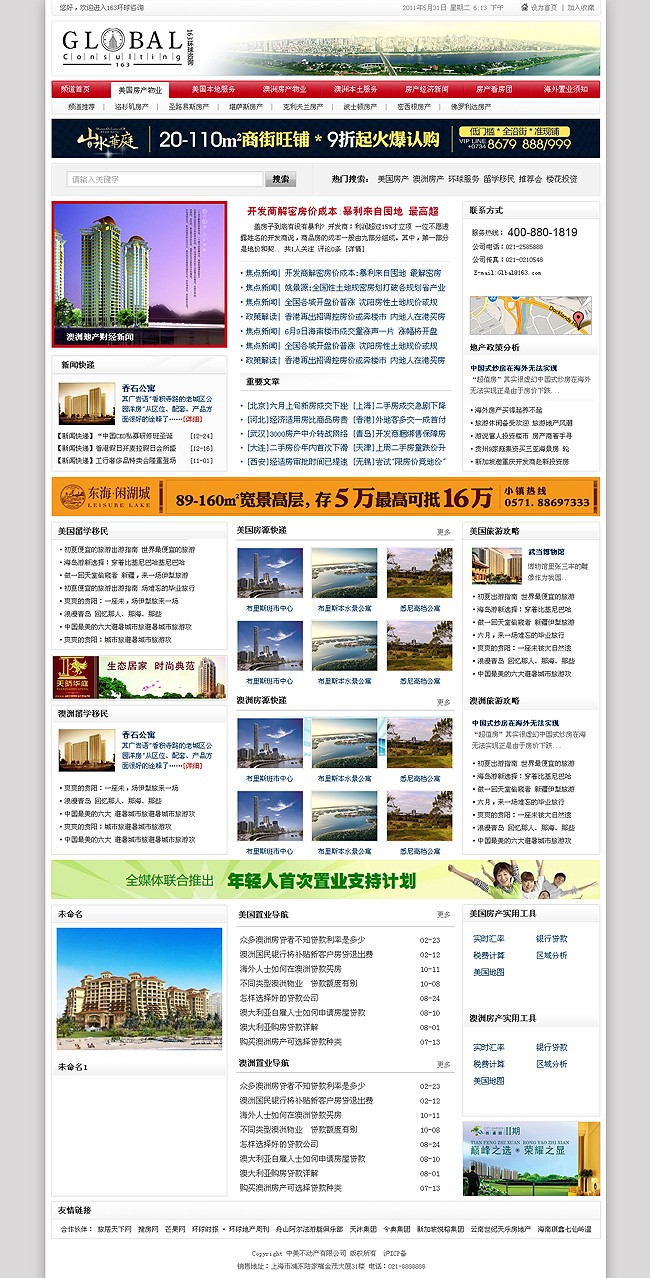Open the 频道首页 navigation tab
The image size is (650, 1278).
pyautogui.click(x=75, y=89)
